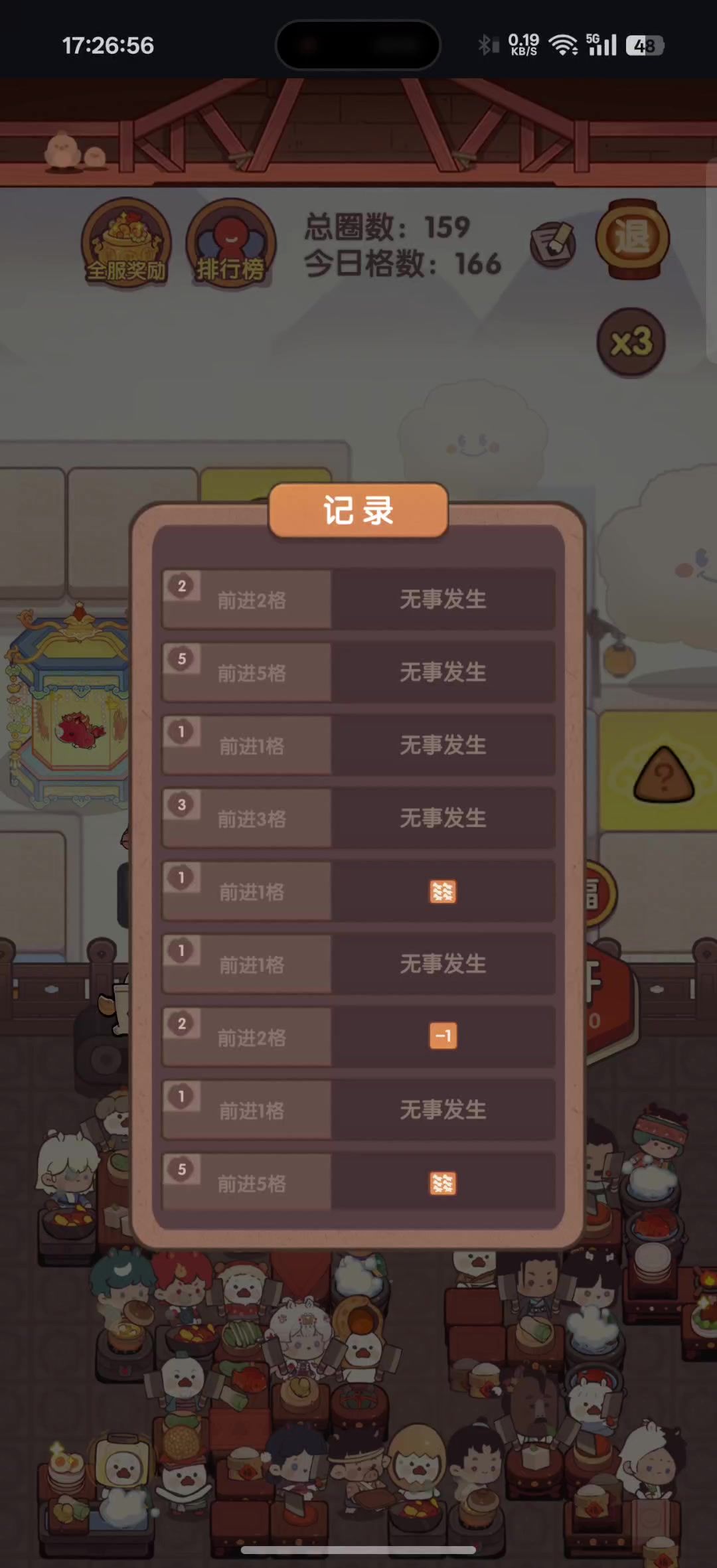Toggle the x3 speed multiplier
Screen dimensions: 717x1568
[x=631, y=343]
